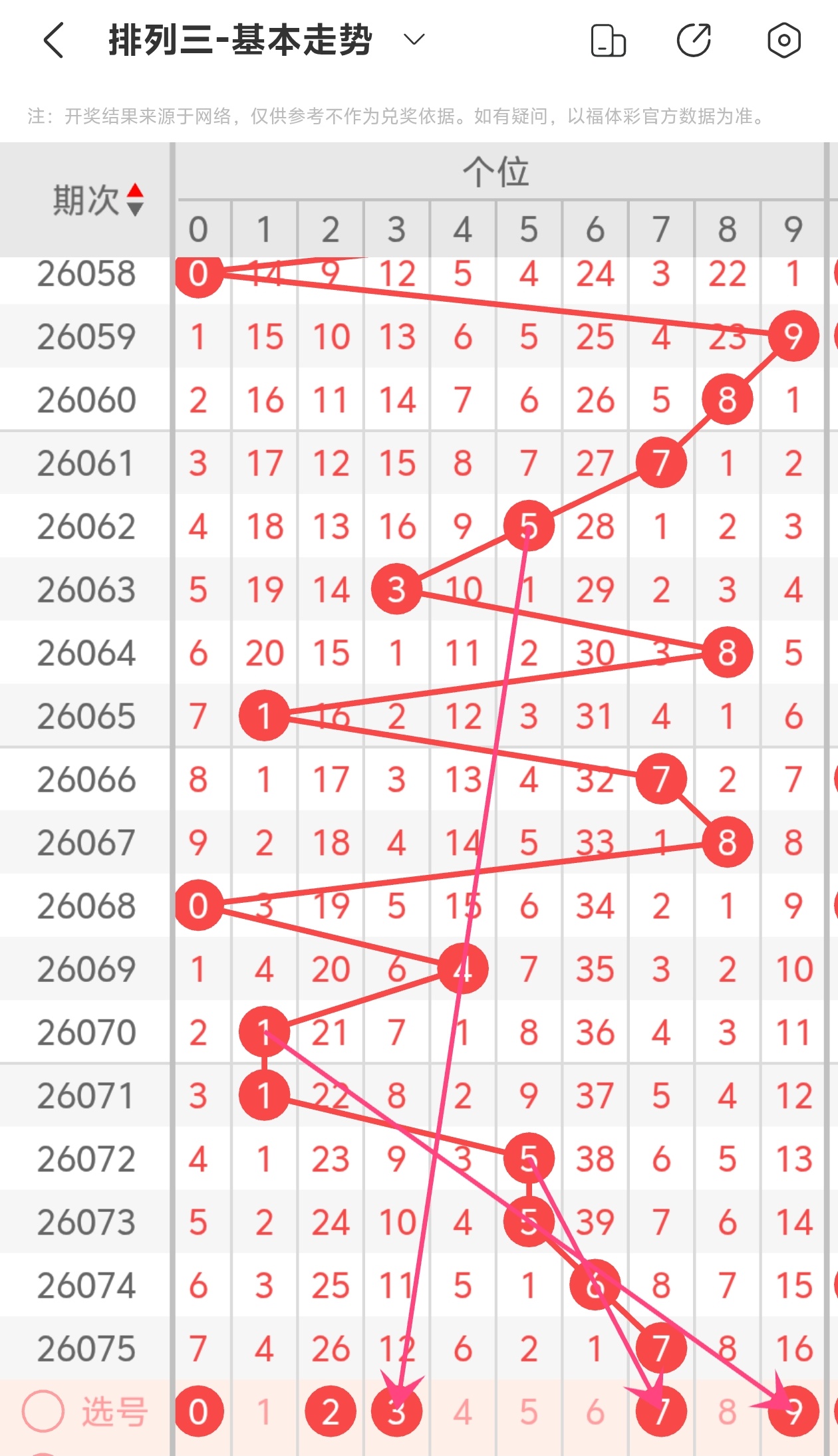The image size is (838, 1456).
Task: Expand the 排列三-基本走势 title dropdown
Action: (414, 40)
